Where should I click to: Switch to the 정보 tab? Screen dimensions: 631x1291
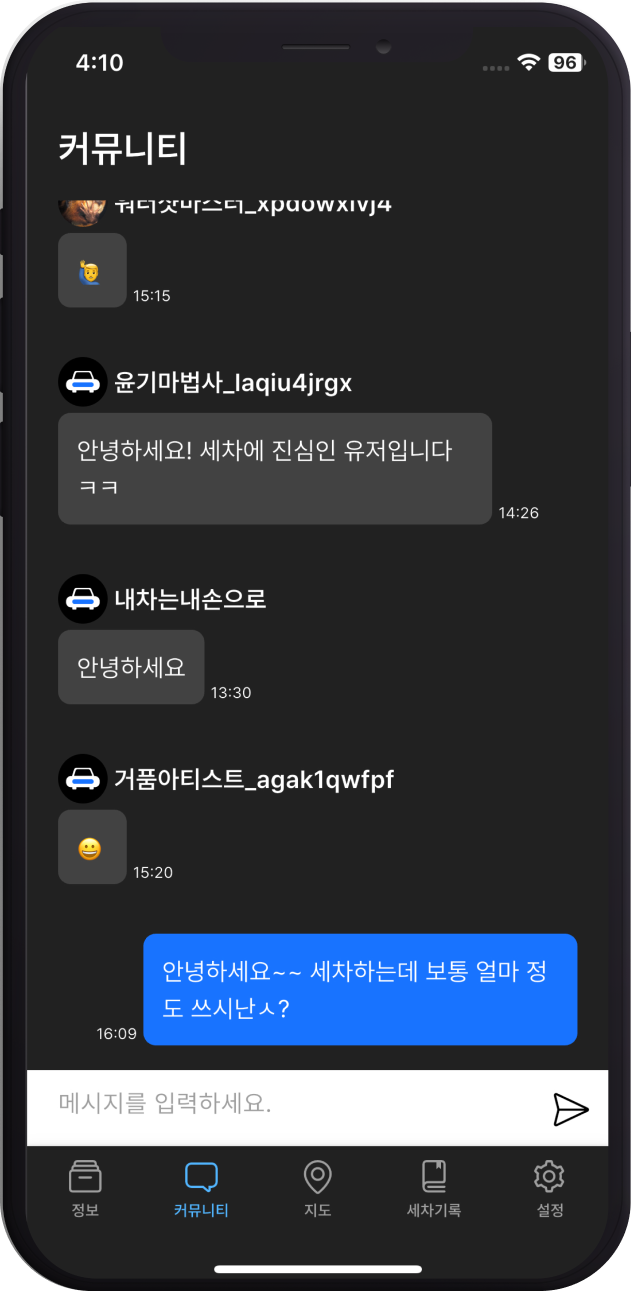[x=85, y=1188]
